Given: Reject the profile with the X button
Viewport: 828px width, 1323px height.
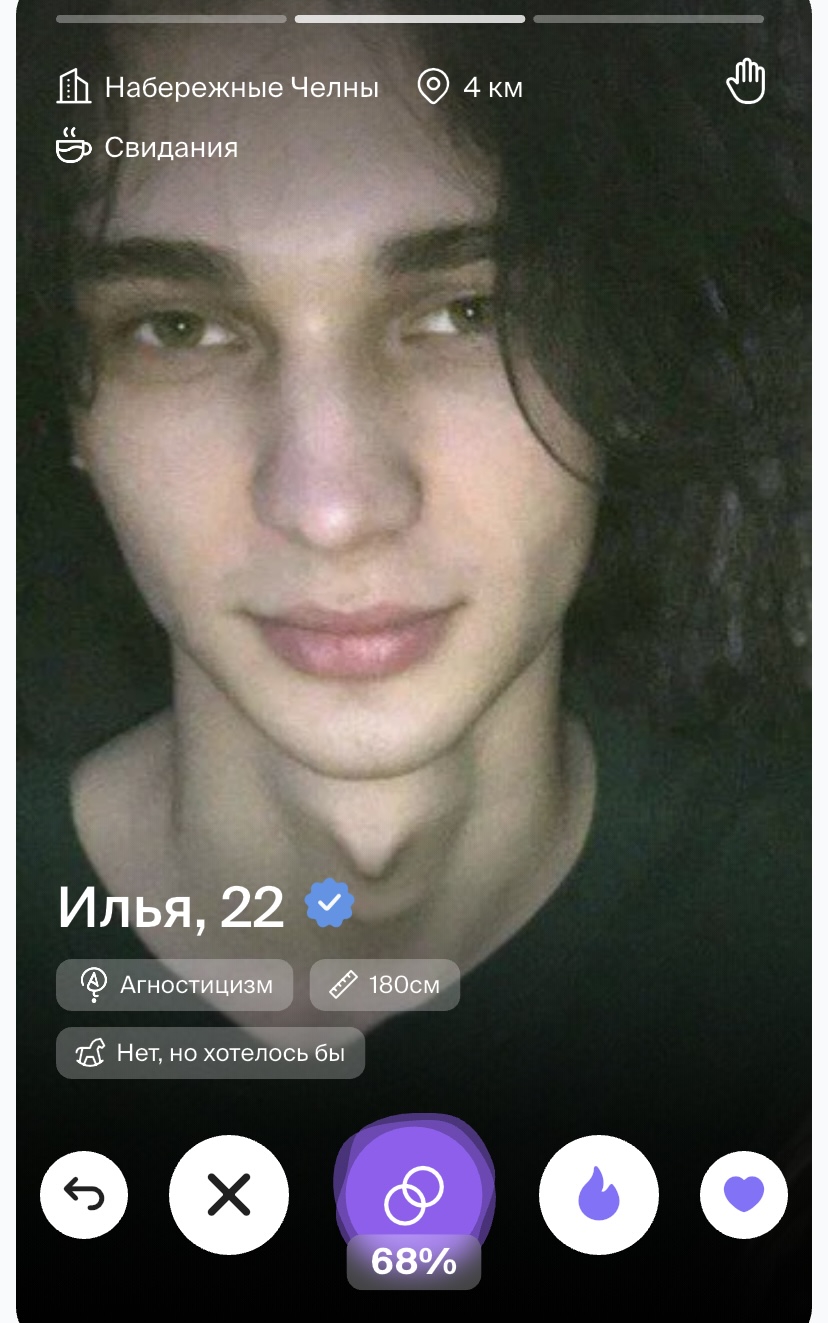Looking at the screenshot, I should [229, 1195].
